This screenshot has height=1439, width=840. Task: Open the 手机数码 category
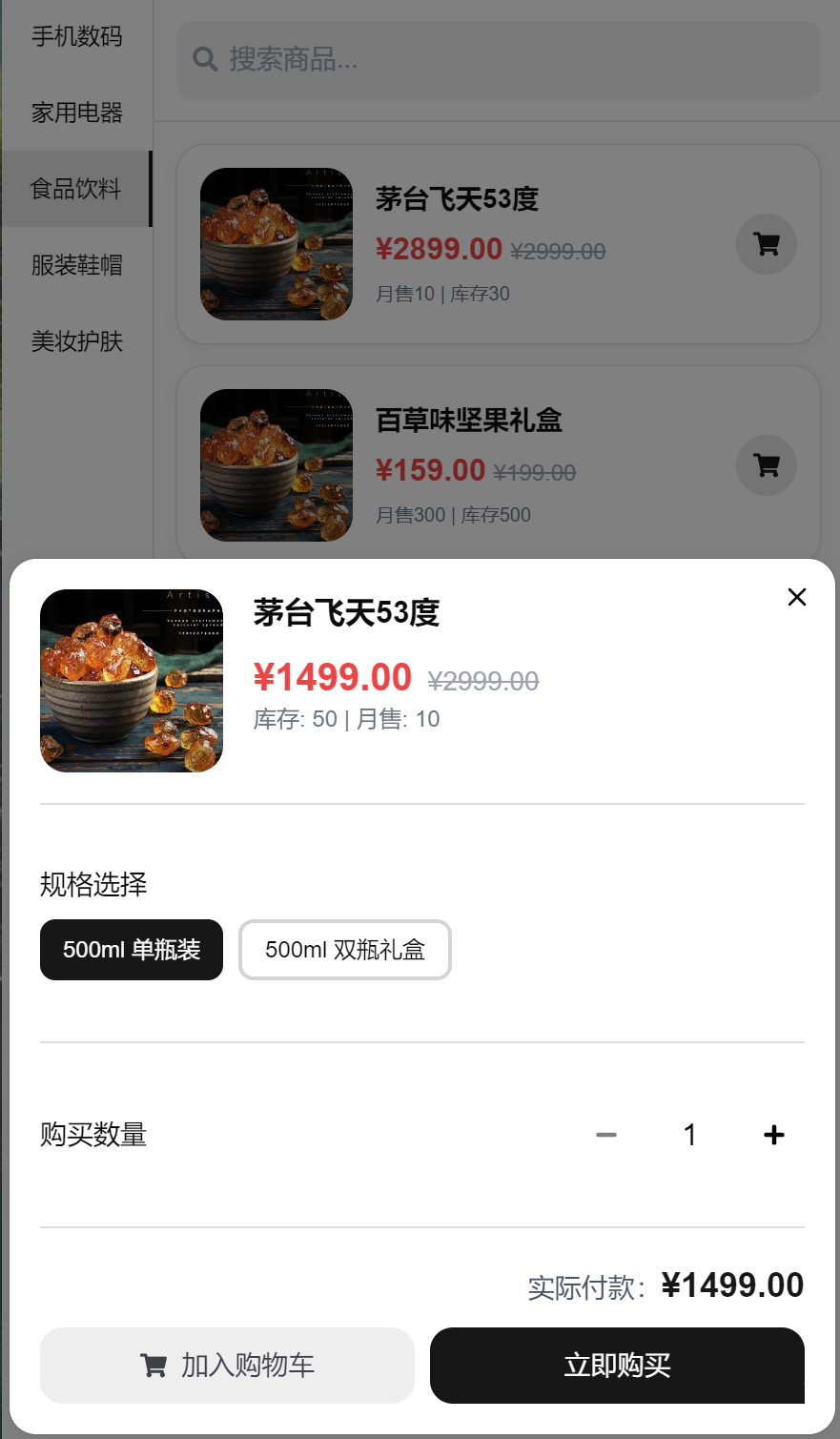click(x=76, y=35)
